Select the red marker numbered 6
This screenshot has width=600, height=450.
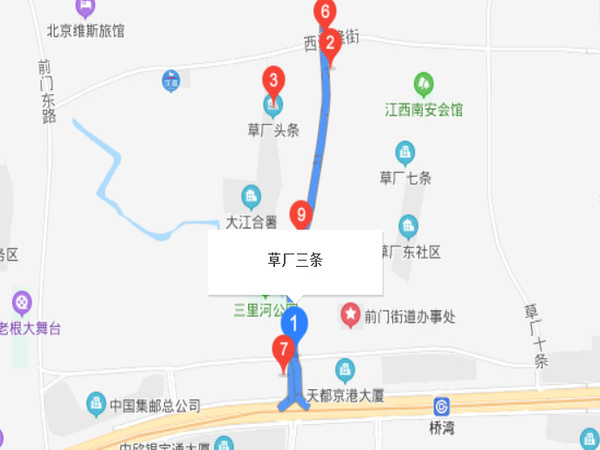tap(322, 12)
